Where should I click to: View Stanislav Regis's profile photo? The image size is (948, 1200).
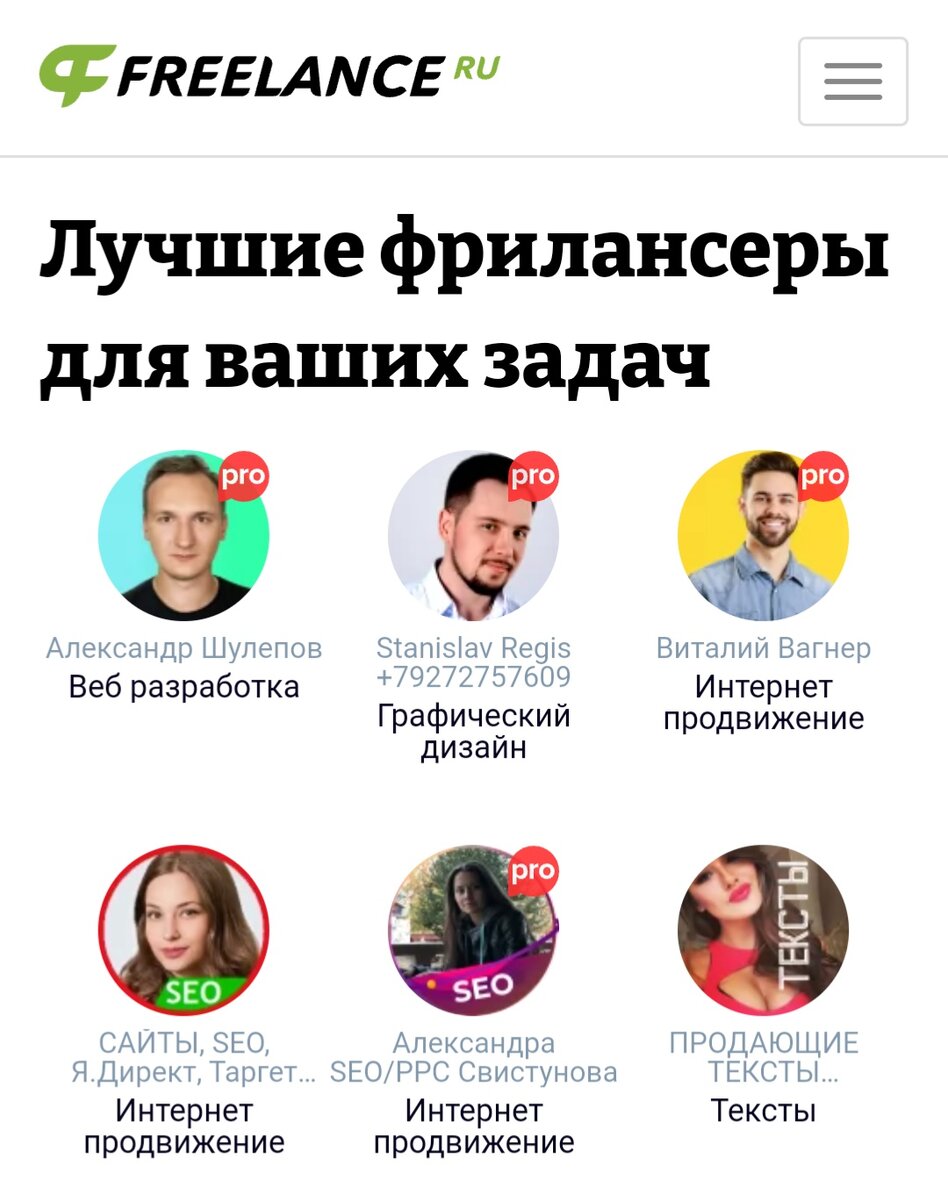473,535
